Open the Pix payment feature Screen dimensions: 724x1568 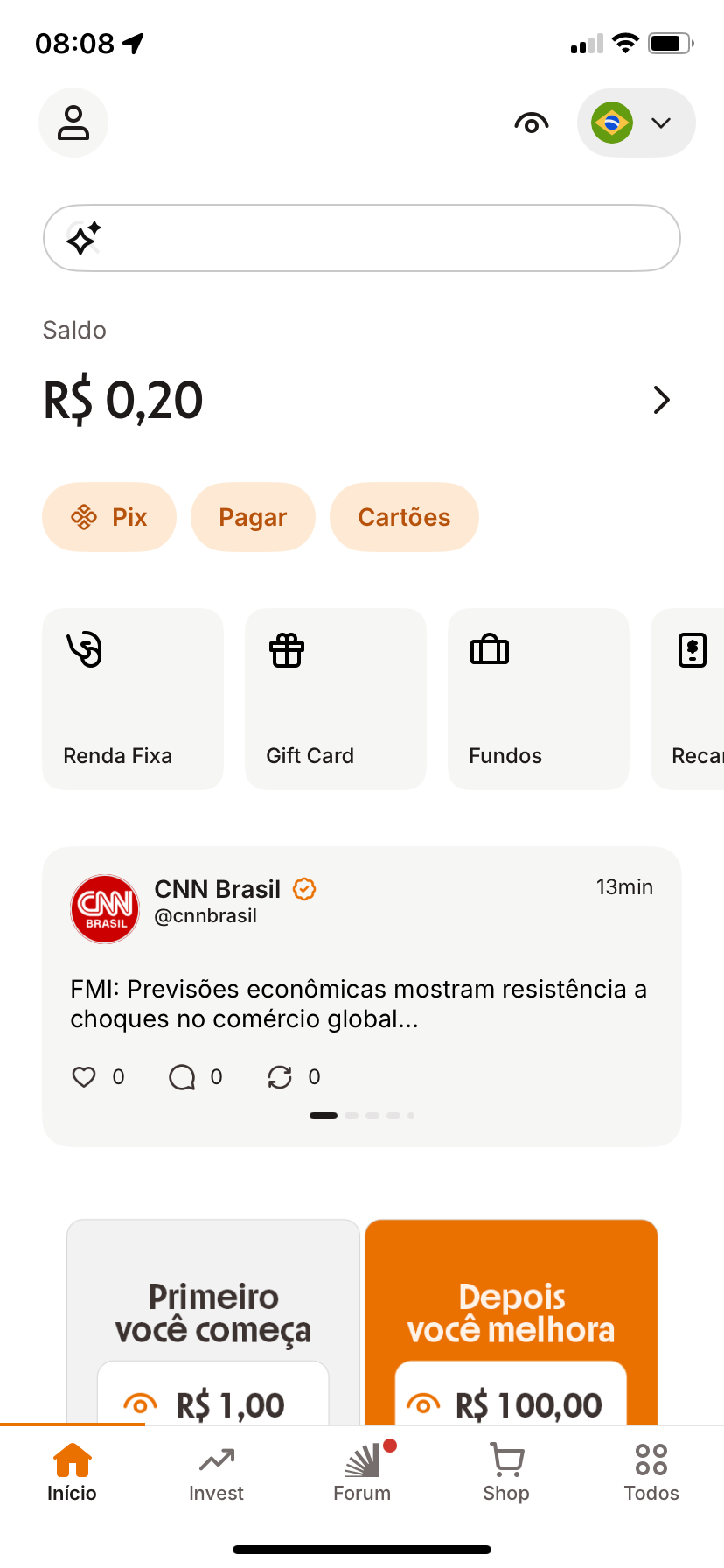pyautogui.click(x=108, y=516)
